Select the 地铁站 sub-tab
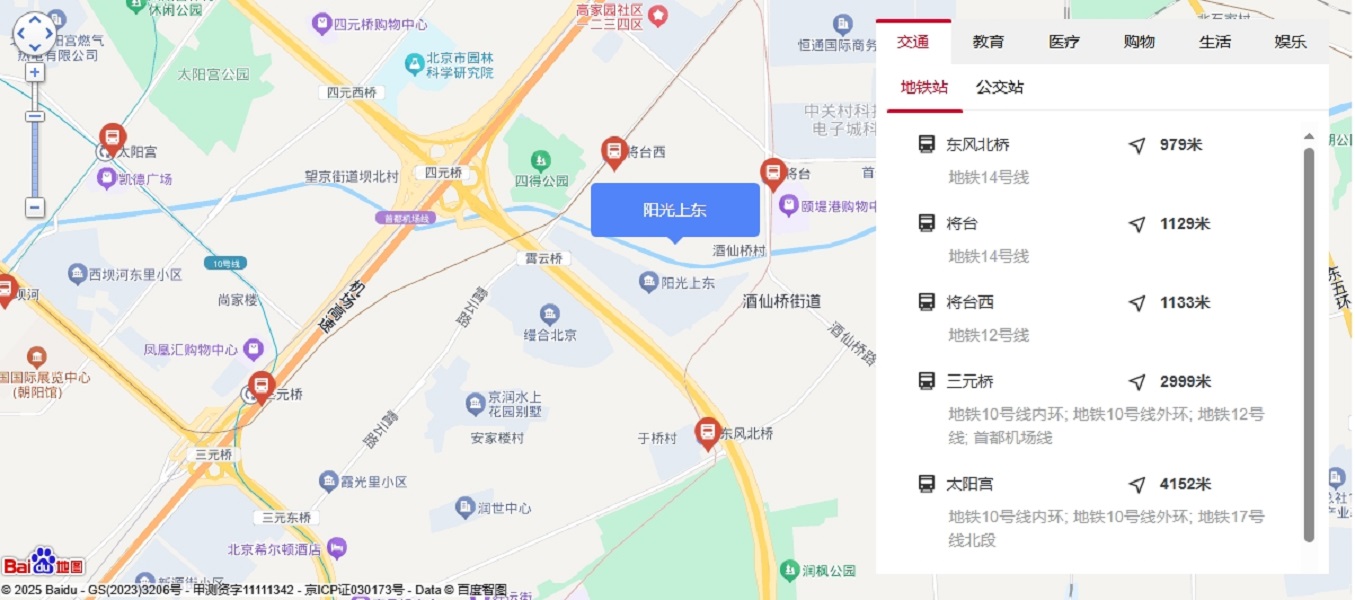Screen dimensions: 1355x600 [x=924, y=87]
